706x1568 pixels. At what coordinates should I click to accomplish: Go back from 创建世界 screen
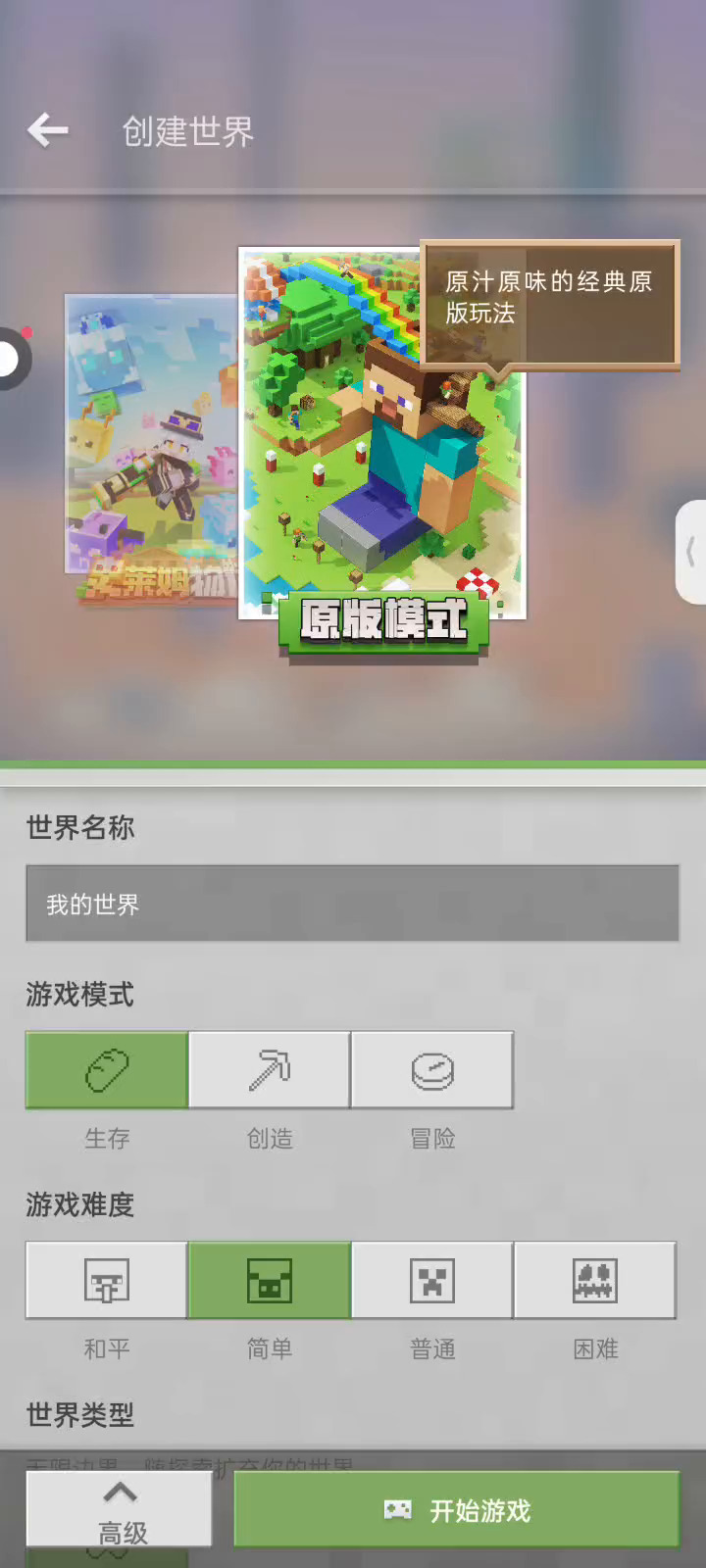click(47, 129)
